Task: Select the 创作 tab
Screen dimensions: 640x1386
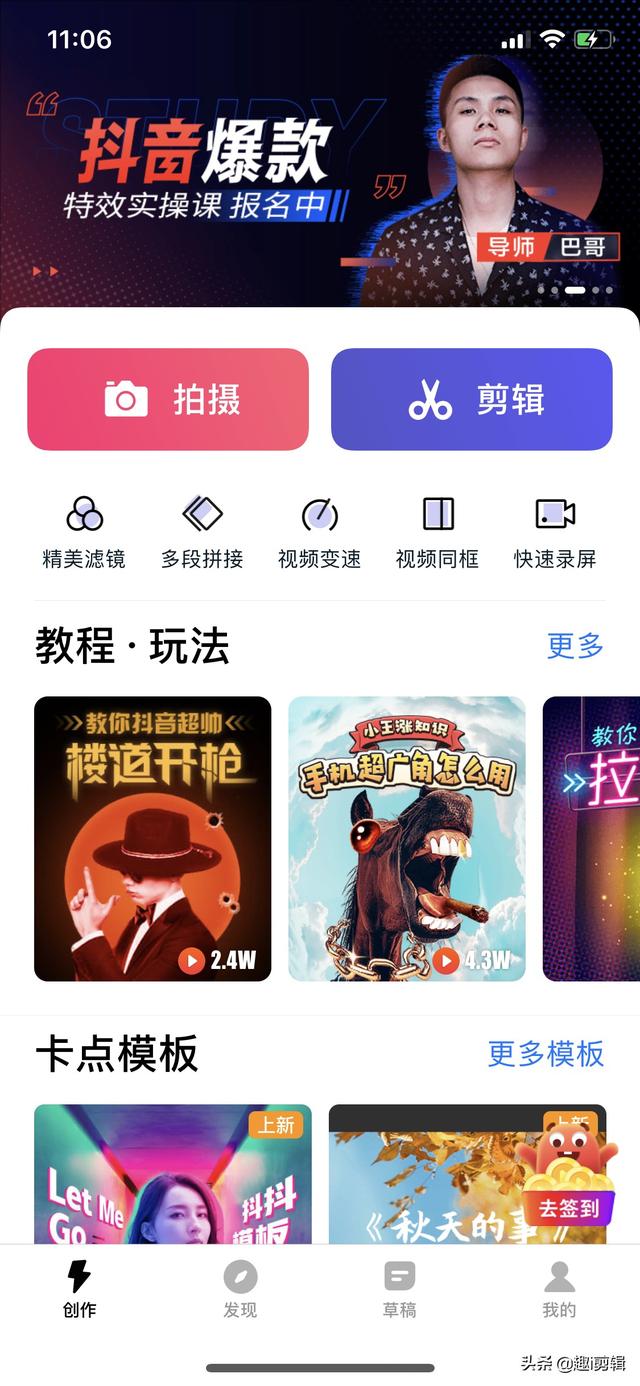Action: [x=80, y=1289]
